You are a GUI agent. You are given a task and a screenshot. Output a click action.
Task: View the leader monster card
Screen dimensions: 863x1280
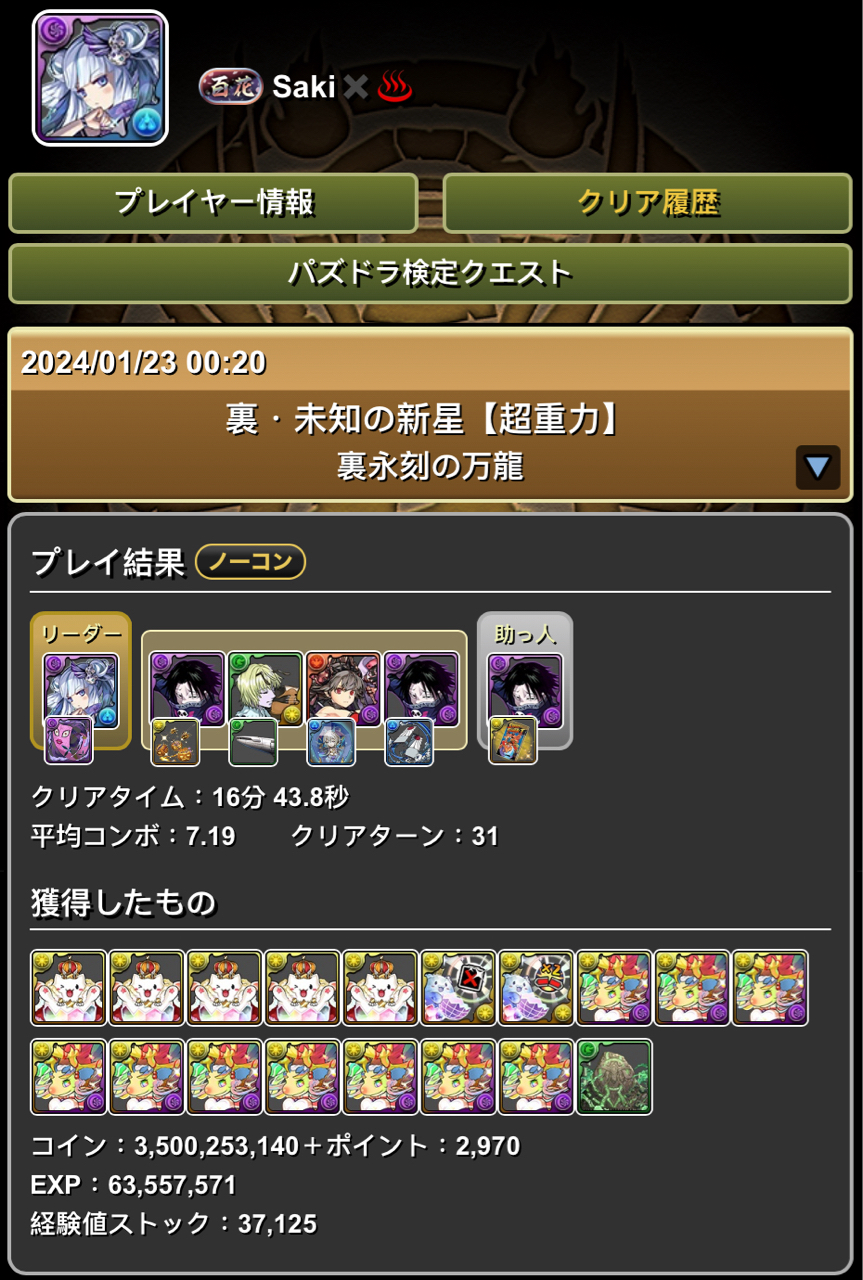[80, 690]
